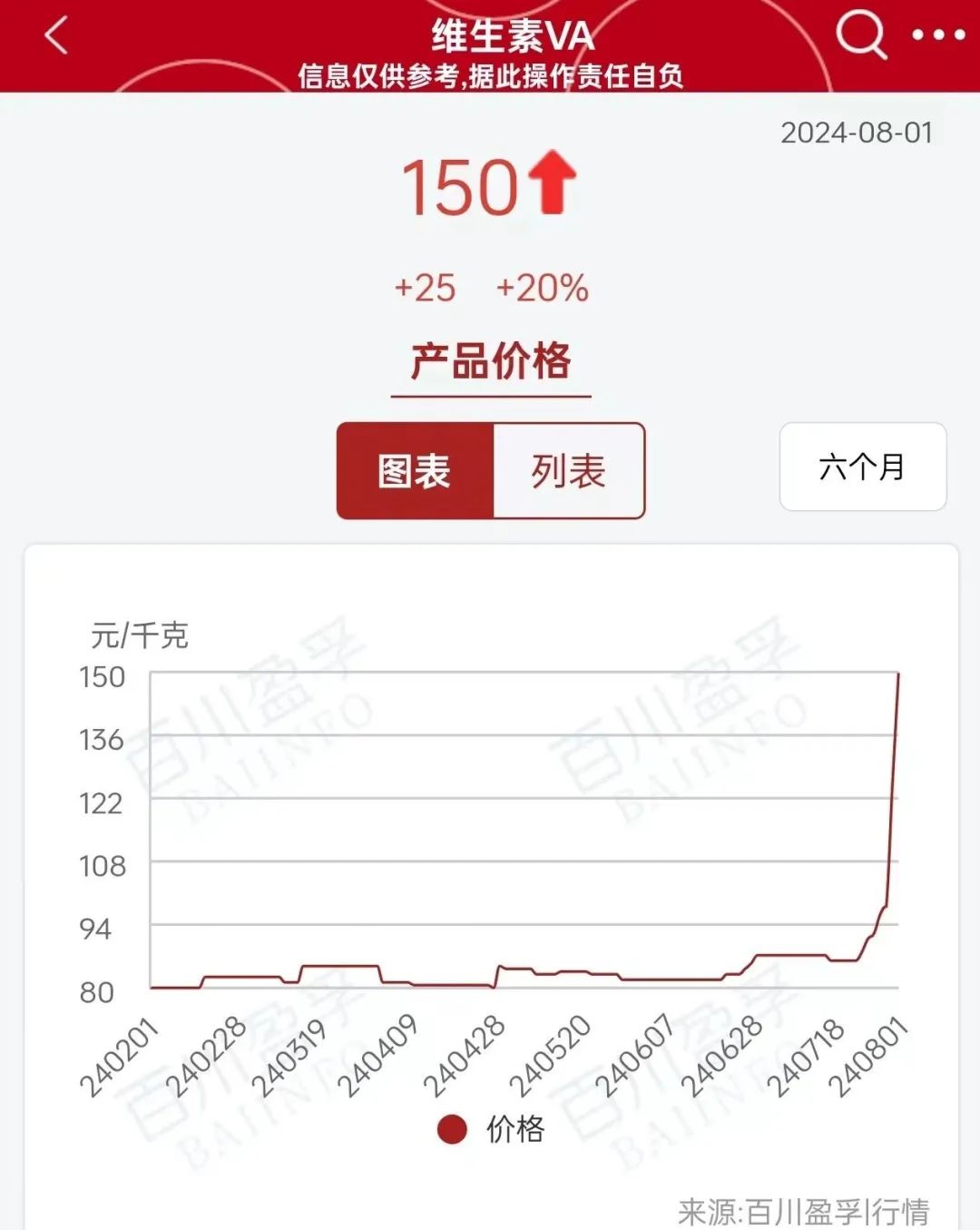Open the three-dot overflow menu
This screenshot has width=980, height=1230.
point(938,36)
